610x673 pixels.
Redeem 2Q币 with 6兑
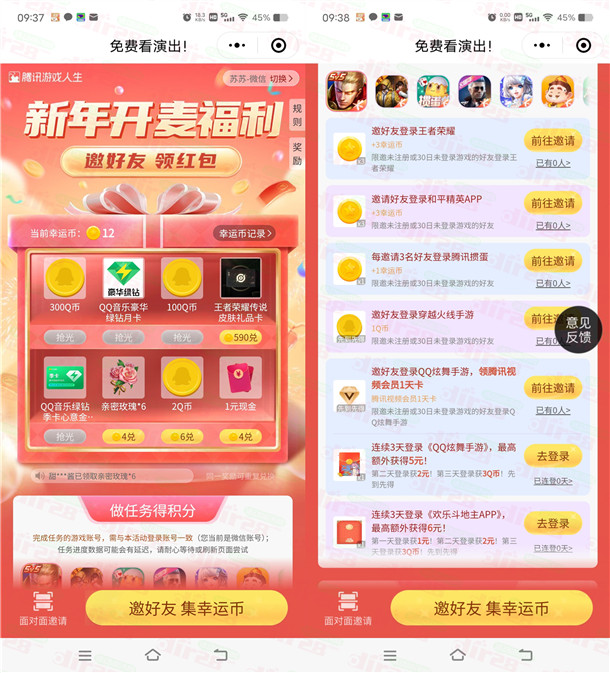click(x=182, y=436)
